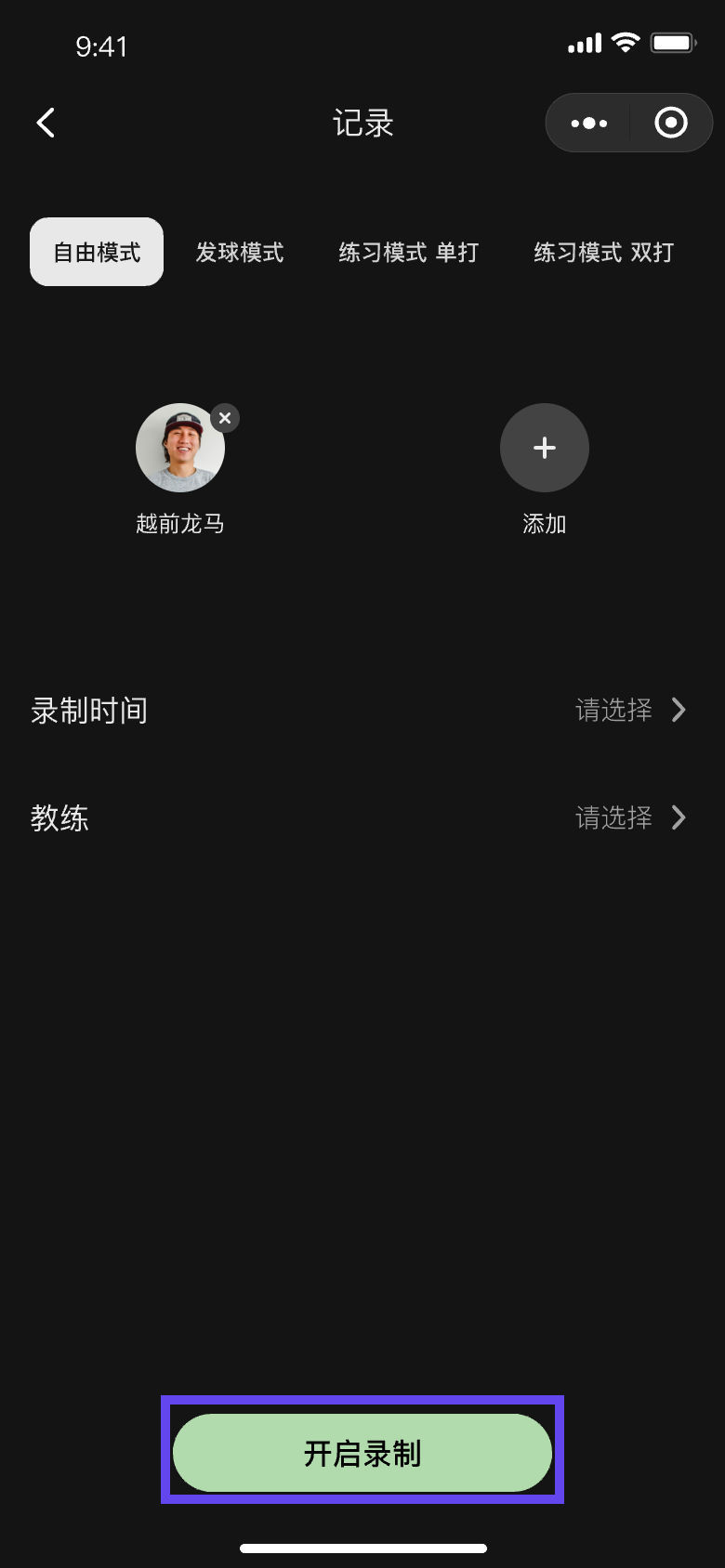Tap 越前龙马's avatar

(179, 449)
